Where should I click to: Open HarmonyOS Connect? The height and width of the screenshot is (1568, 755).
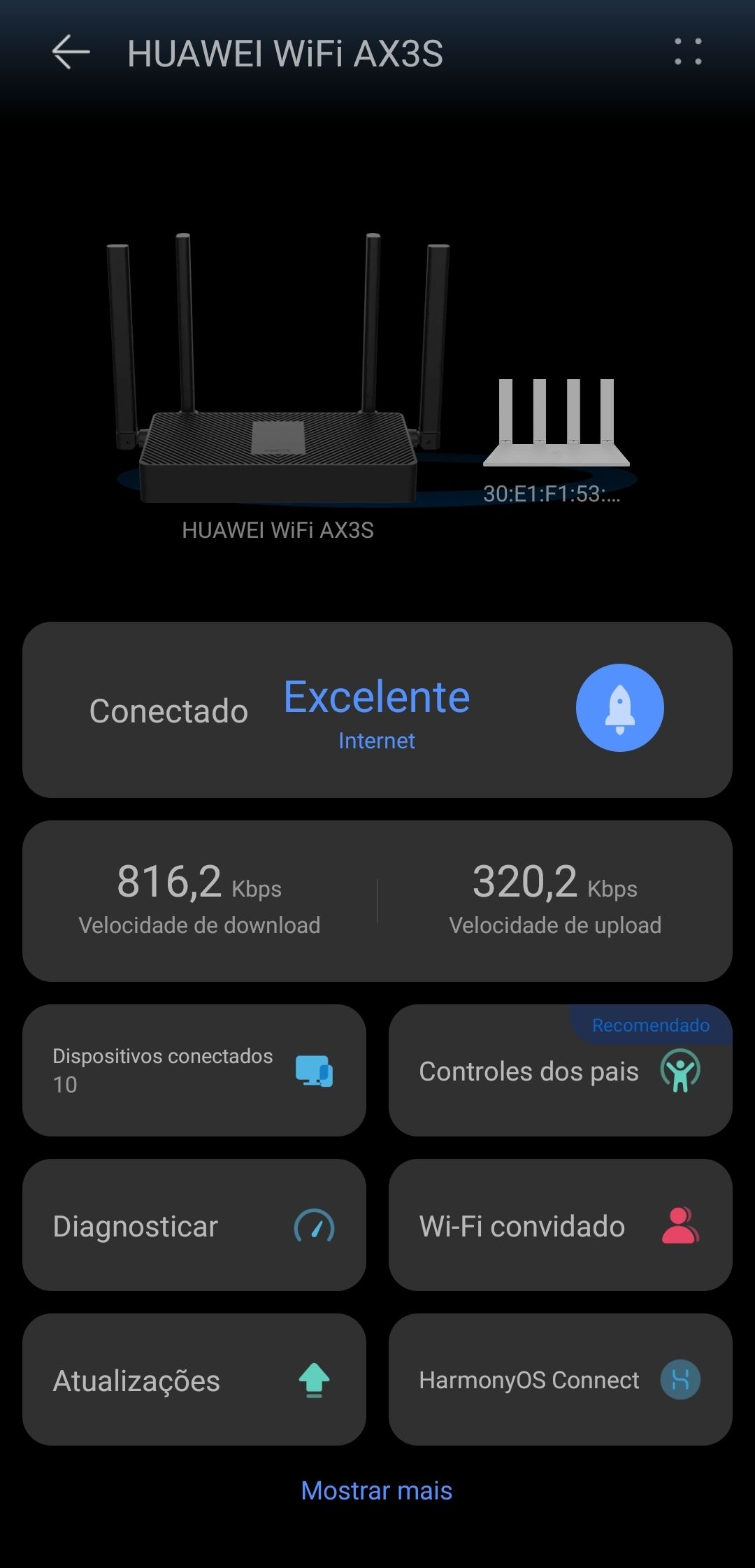(560, 1380)
